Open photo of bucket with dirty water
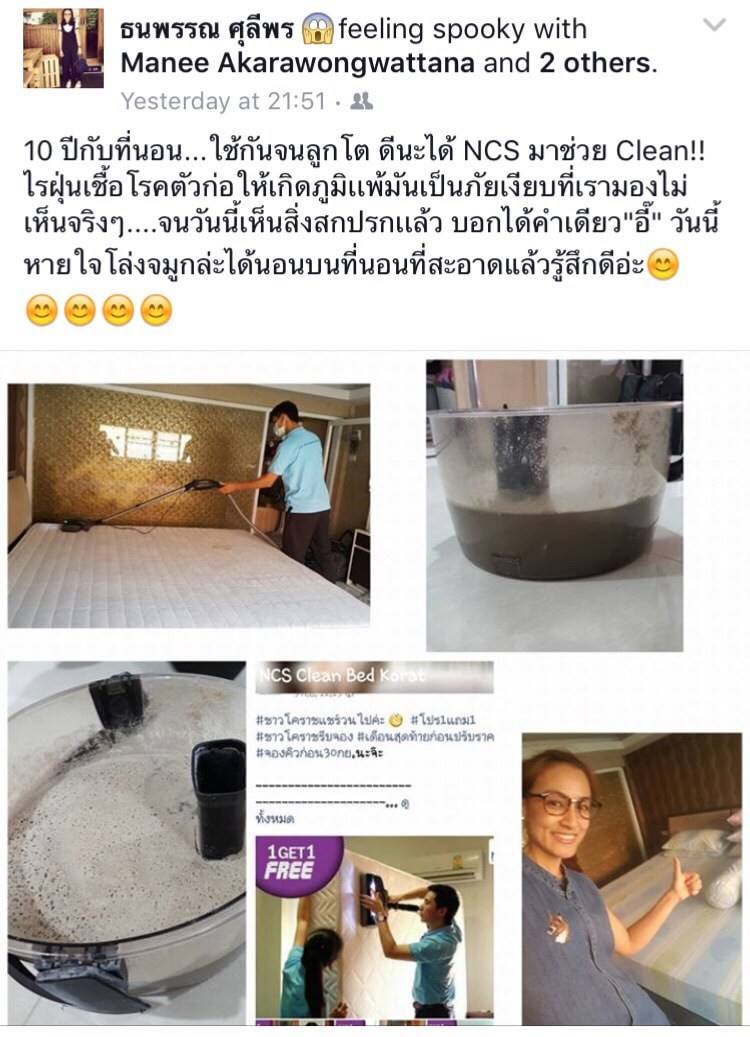The width and height of the screenshot is (750, 1037). pyautogui.click(x=554, y=505)
